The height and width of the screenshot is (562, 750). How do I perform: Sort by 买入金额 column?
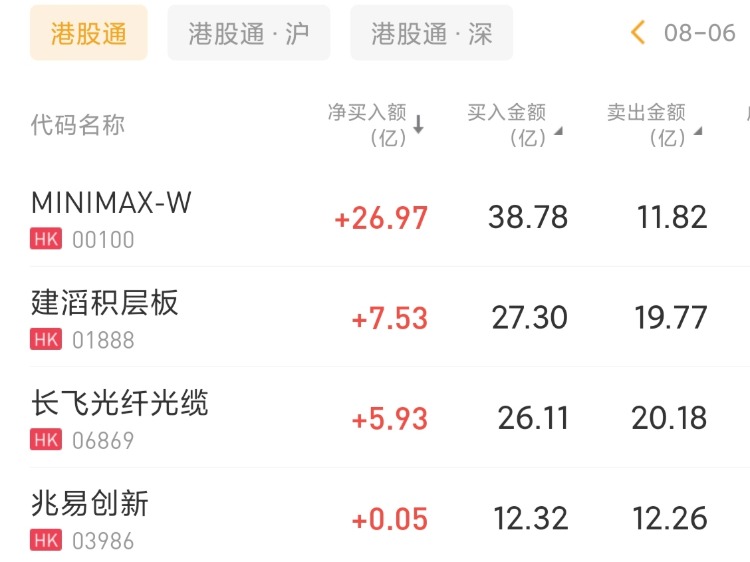point(515,125)
